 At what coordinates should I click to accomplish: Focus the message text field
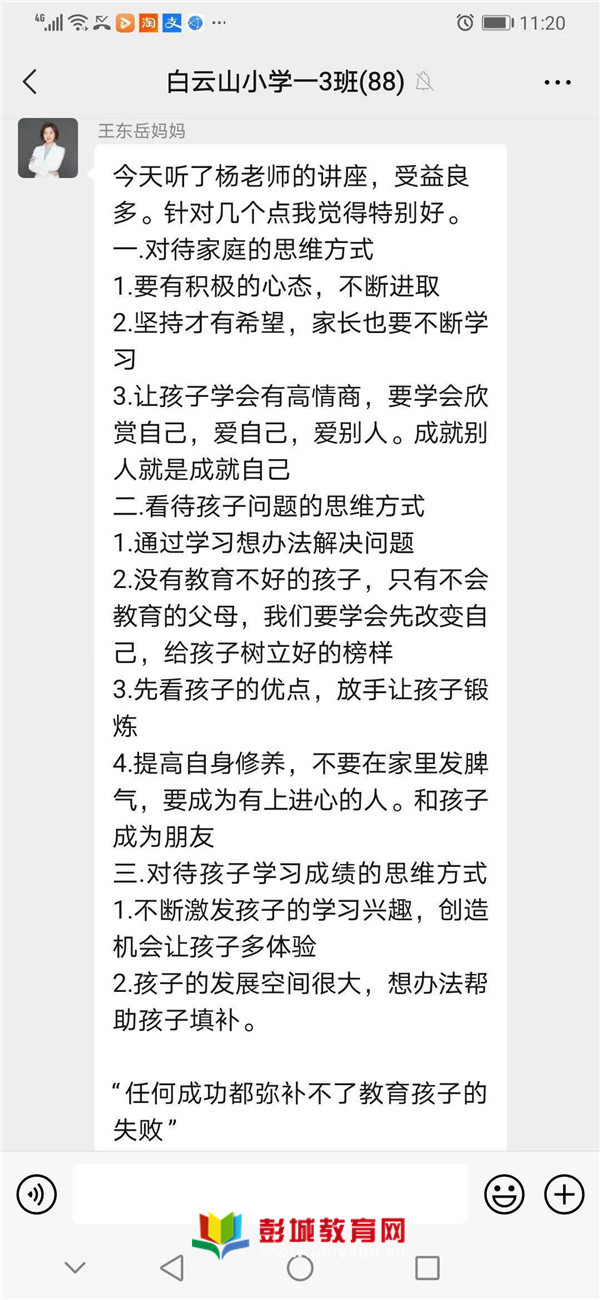[270, 1193]
